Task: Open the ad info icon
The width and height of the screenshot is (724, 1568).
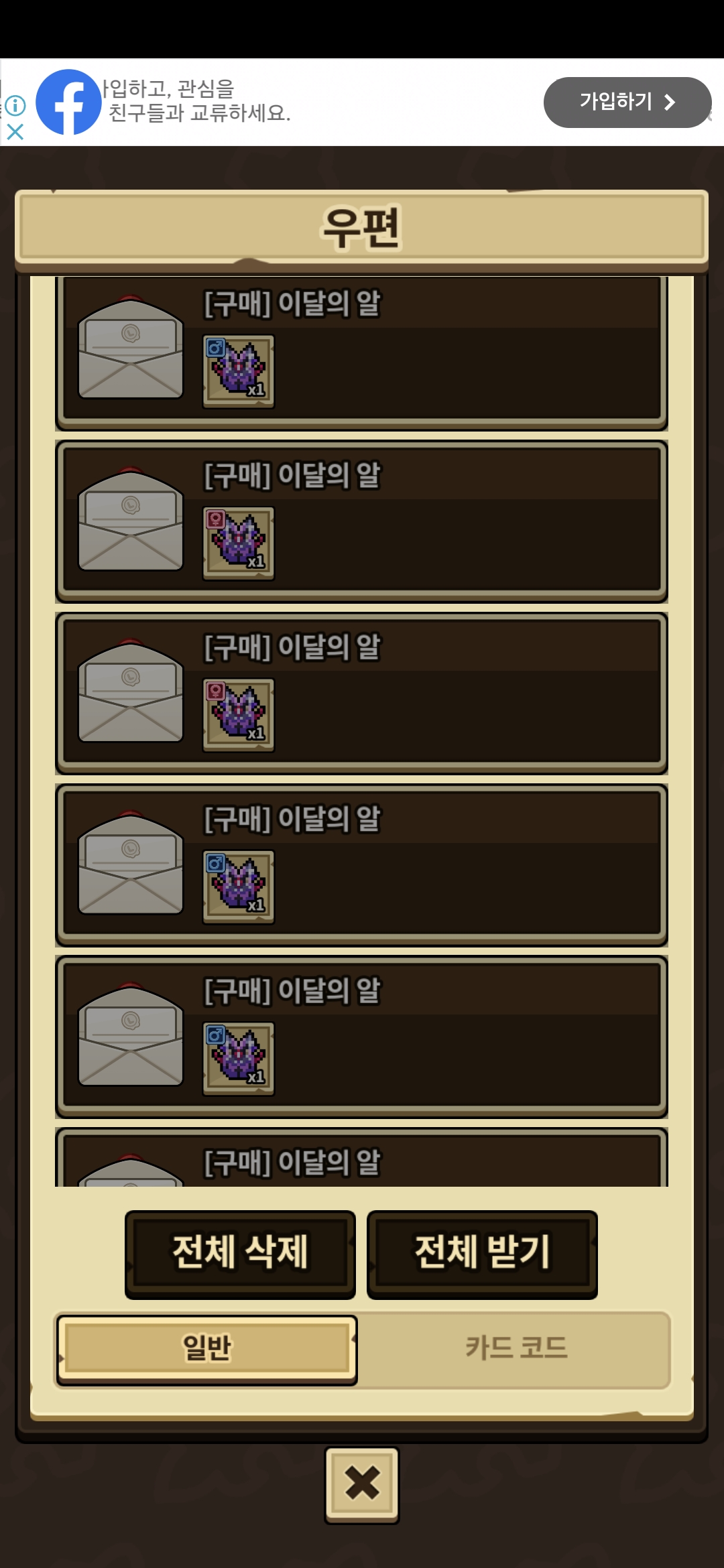Action: pyautogui.click(x=15, y=105)
